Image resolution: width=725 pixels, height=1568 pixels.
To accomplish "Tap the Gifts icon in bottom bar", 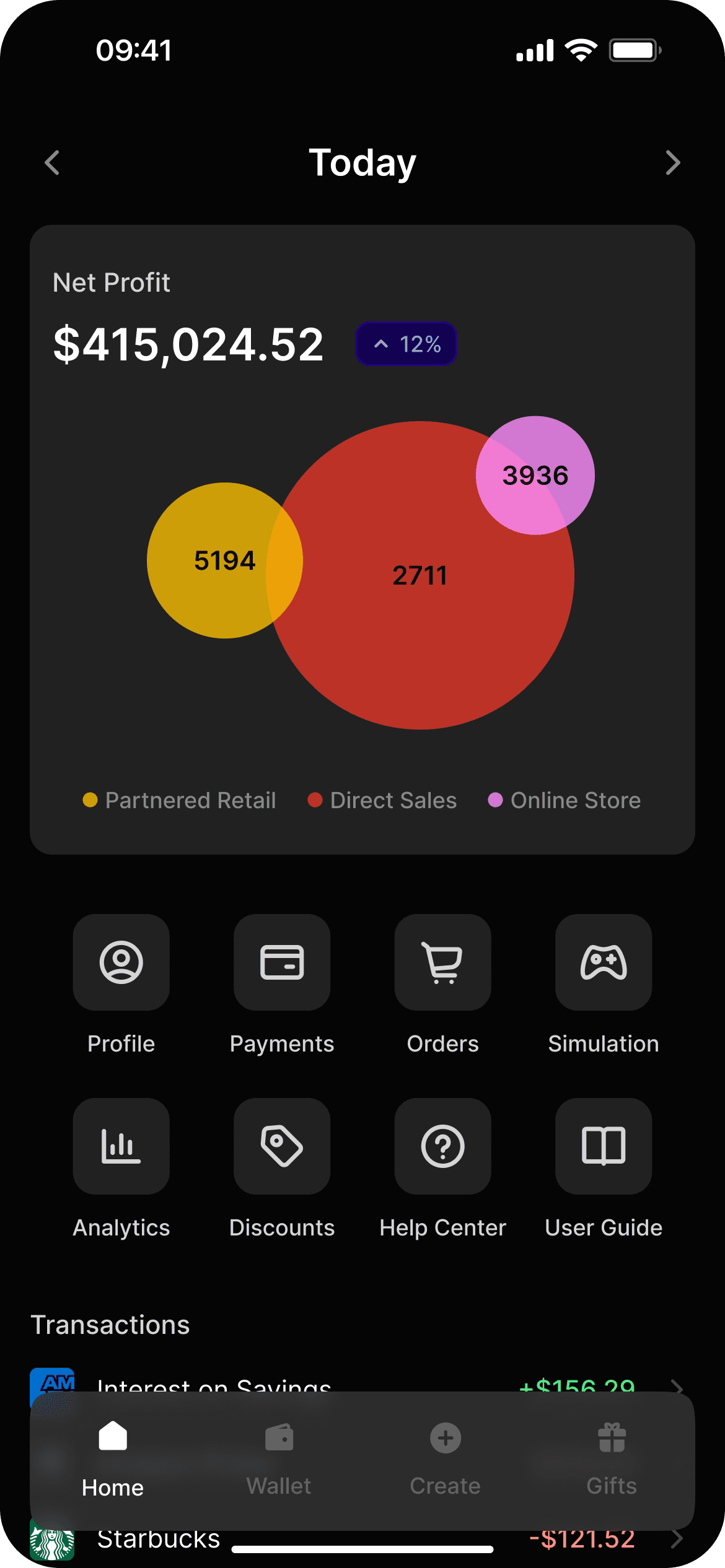I will point(611,1438).
